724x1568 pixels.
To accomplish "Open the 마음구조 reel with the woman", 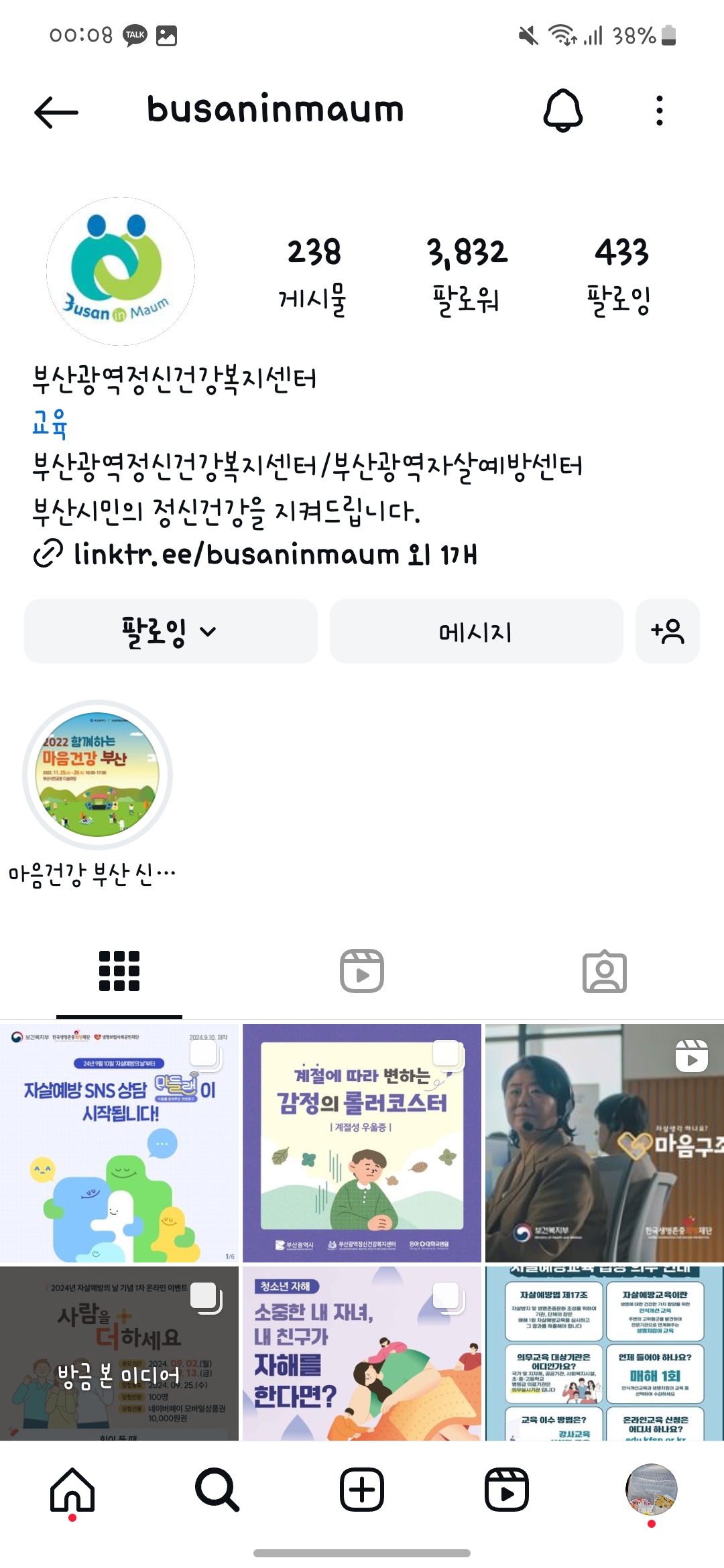I will pos(604,1143).
